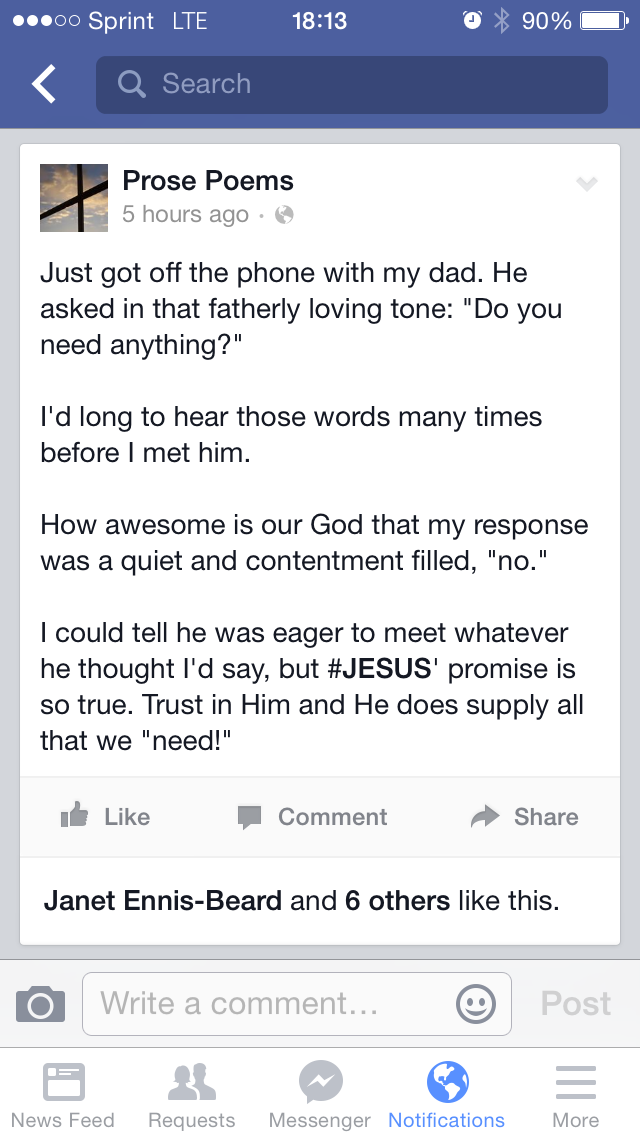Image resolution: width=640 pixels, height=1136 pixels.
Task: Share the Prose Poems post
Action: click(x=524, y=816)
